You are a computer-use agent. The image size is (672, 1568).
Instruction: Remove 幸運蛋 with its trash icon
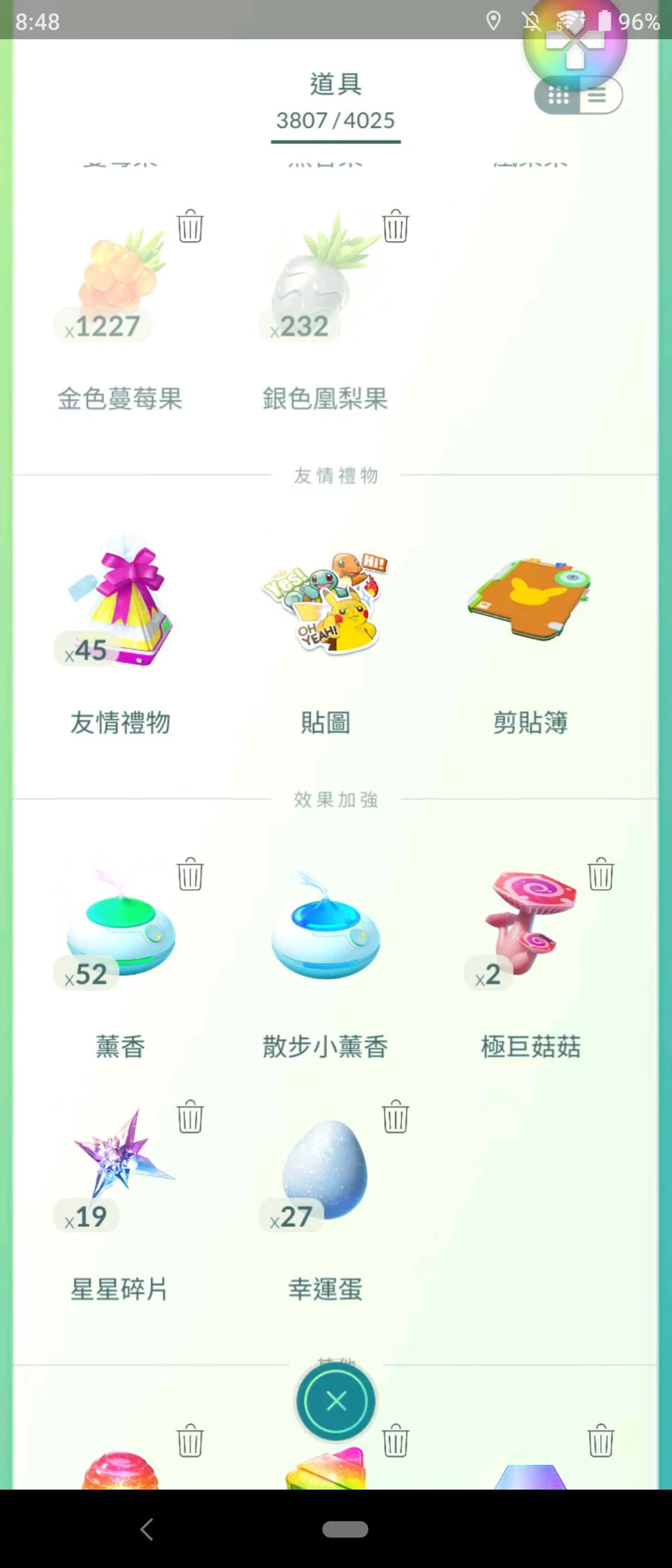[x=395, y=1117]
